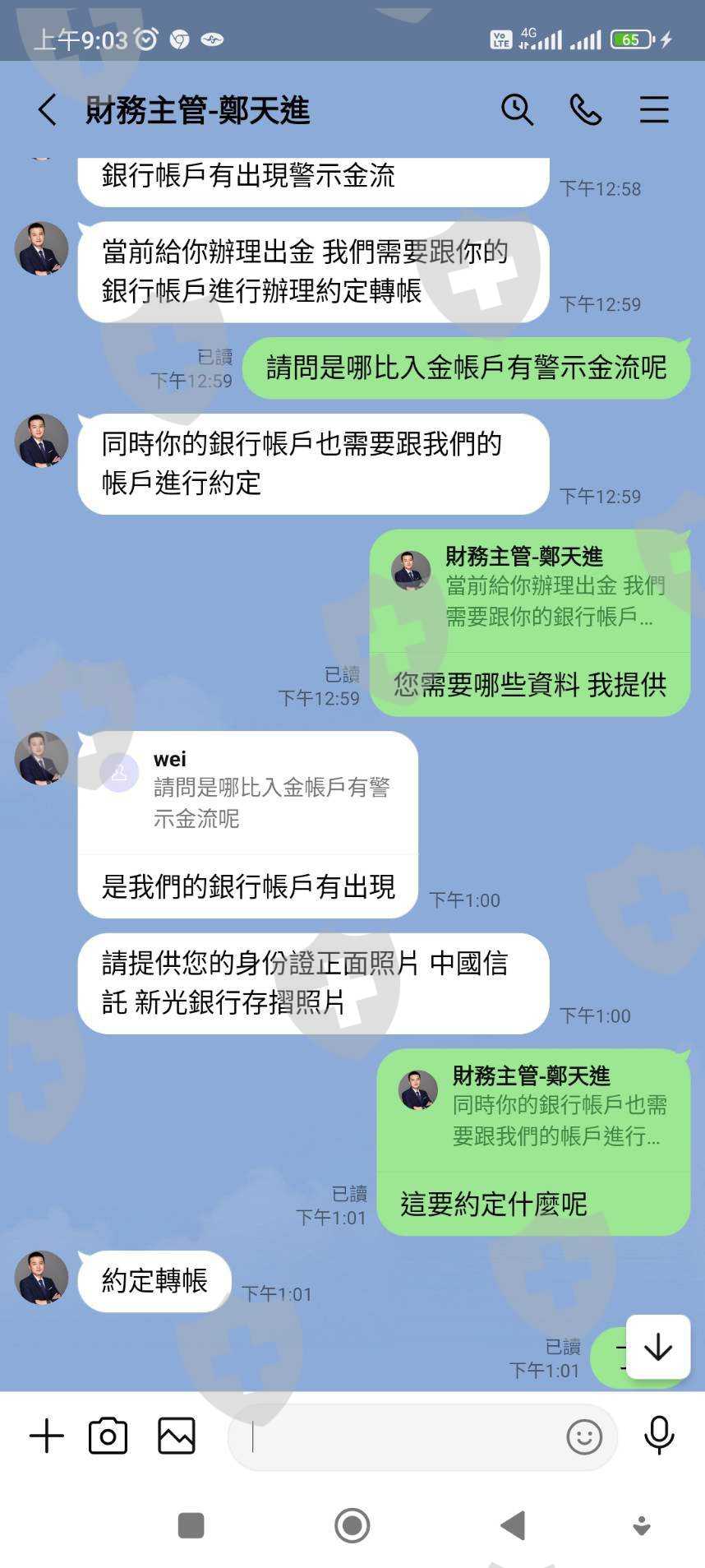
Task: Record a voice message with microphone
Action: tap(659, 1436)
